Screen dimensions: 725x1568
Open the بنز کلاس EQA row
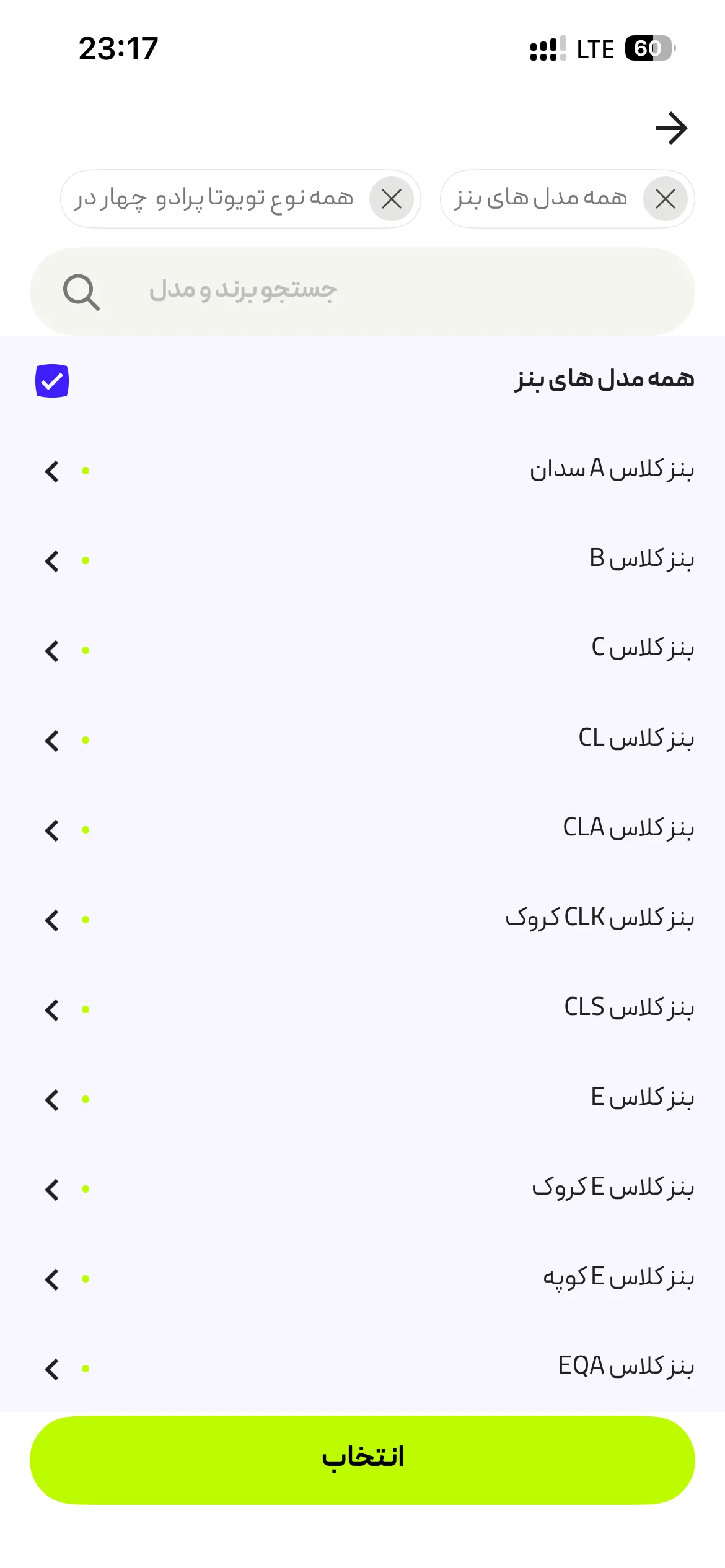(x=362, y=1367)
